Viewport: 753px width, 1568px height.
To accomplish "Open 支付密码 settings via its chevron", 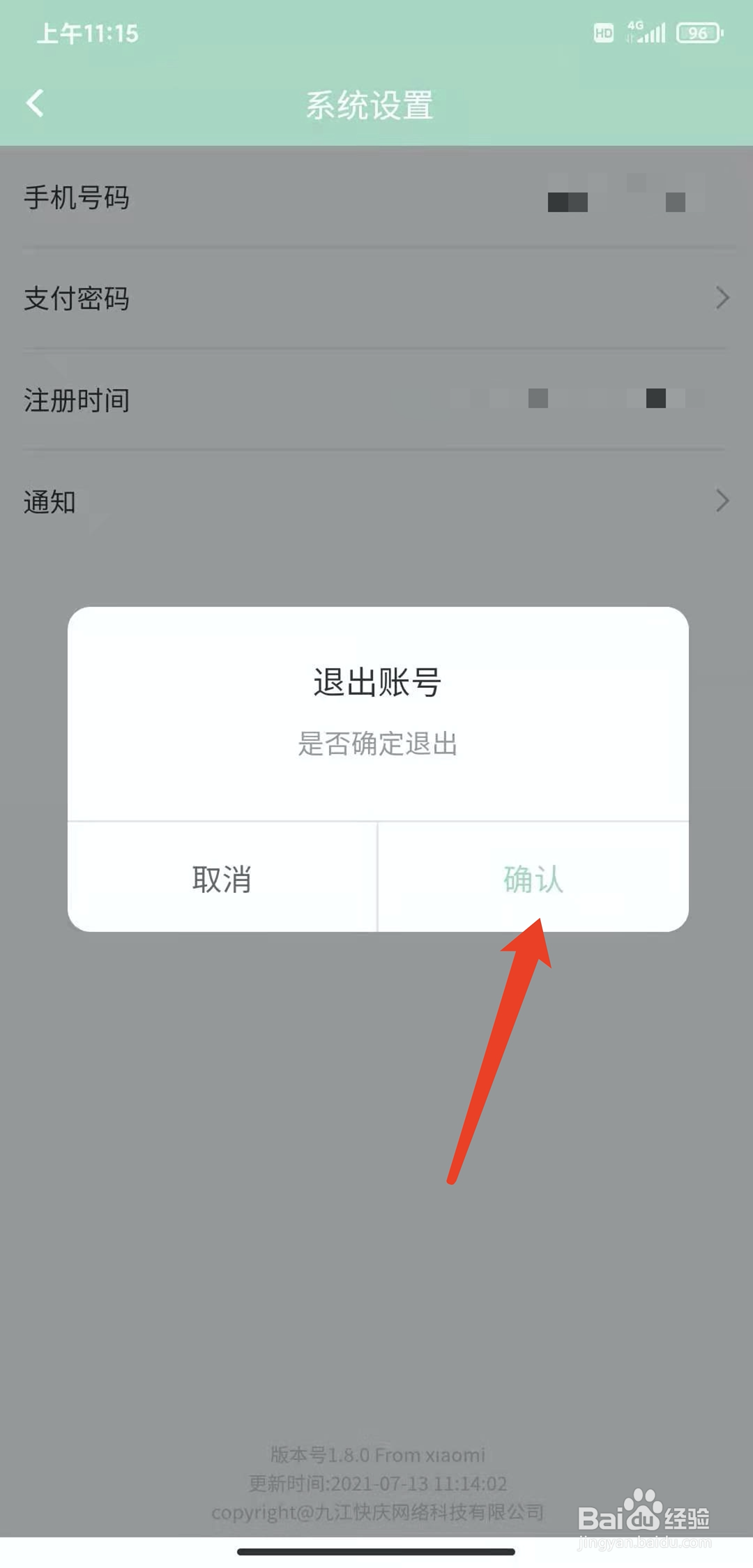I will (722, 299).
